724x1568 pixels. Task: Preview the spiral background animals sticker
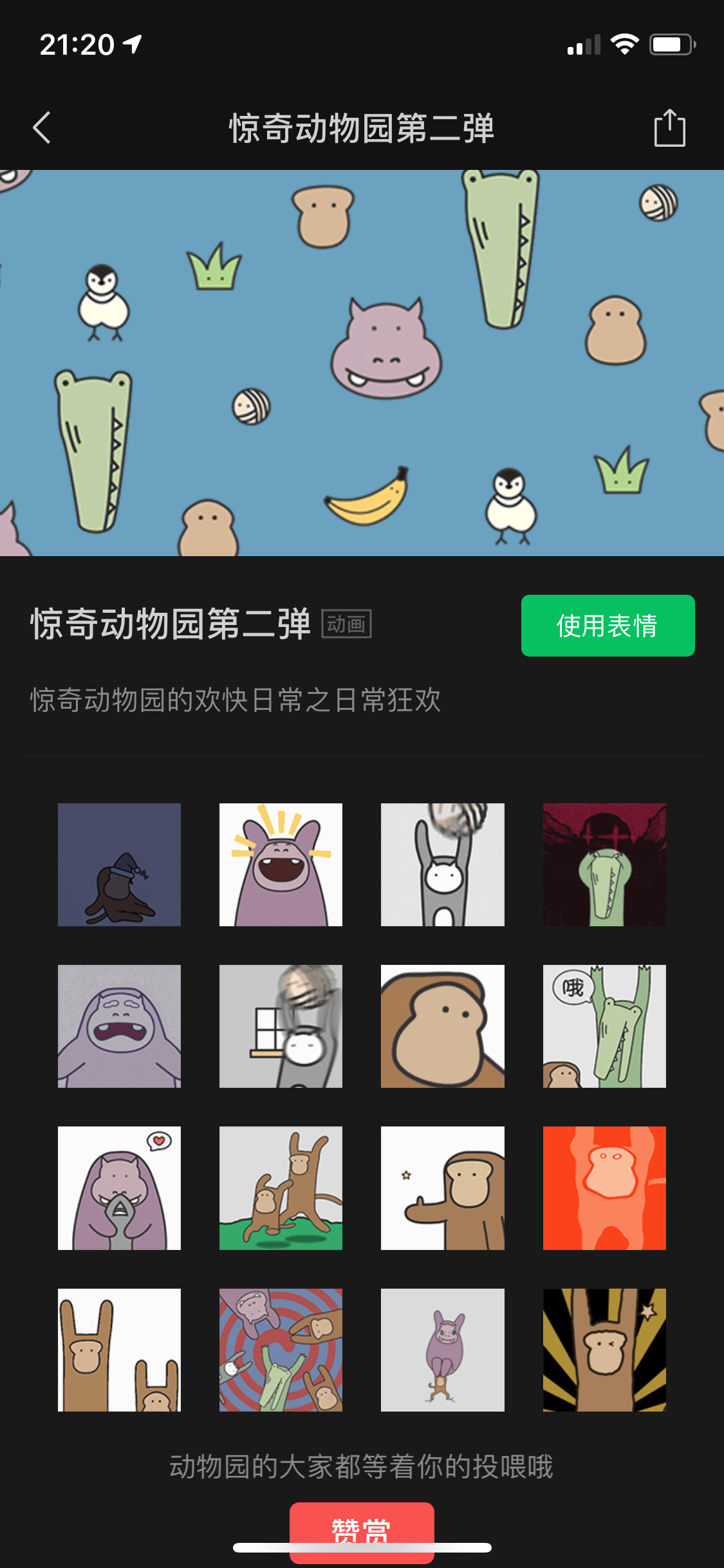pos(281,1350)
